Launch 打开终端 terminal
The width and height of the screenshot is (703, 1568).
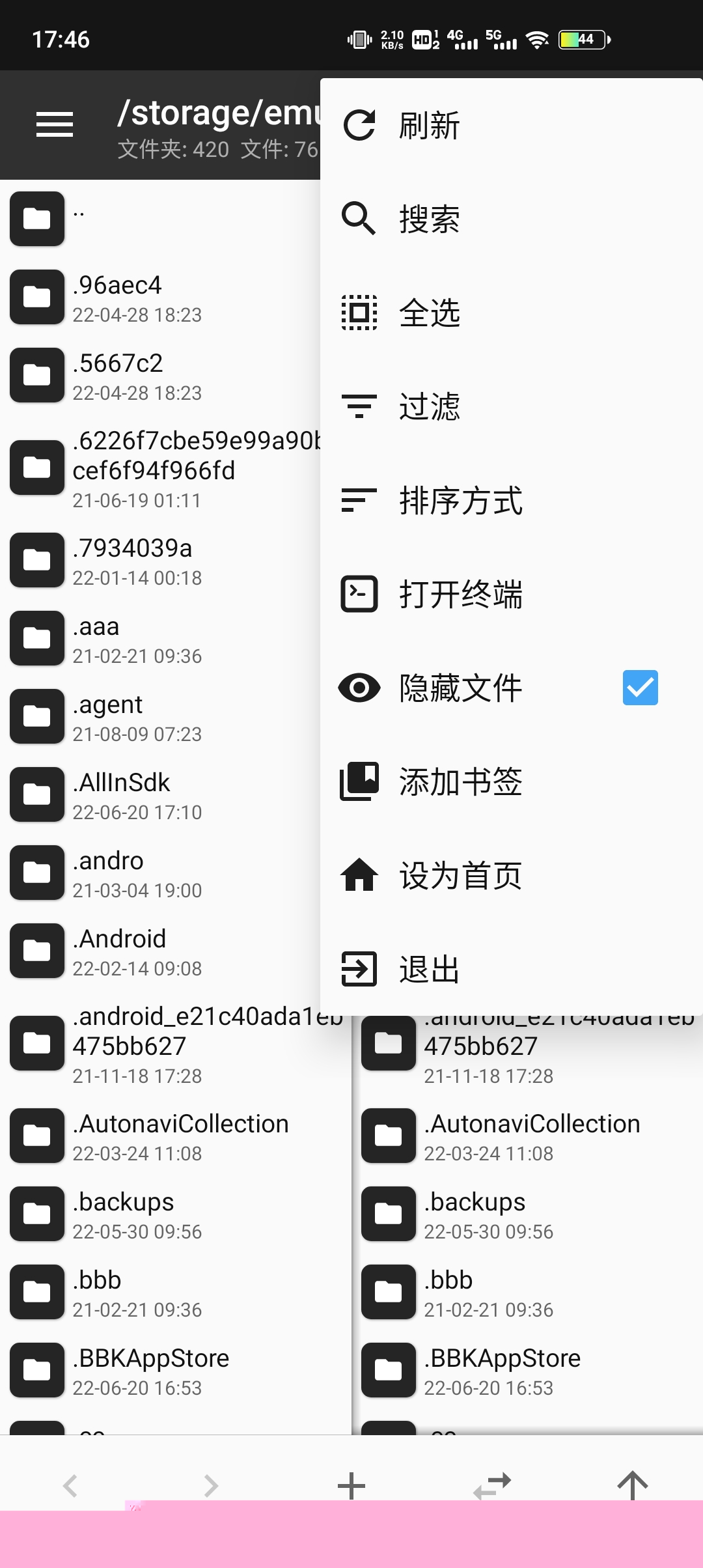(460, 594)
